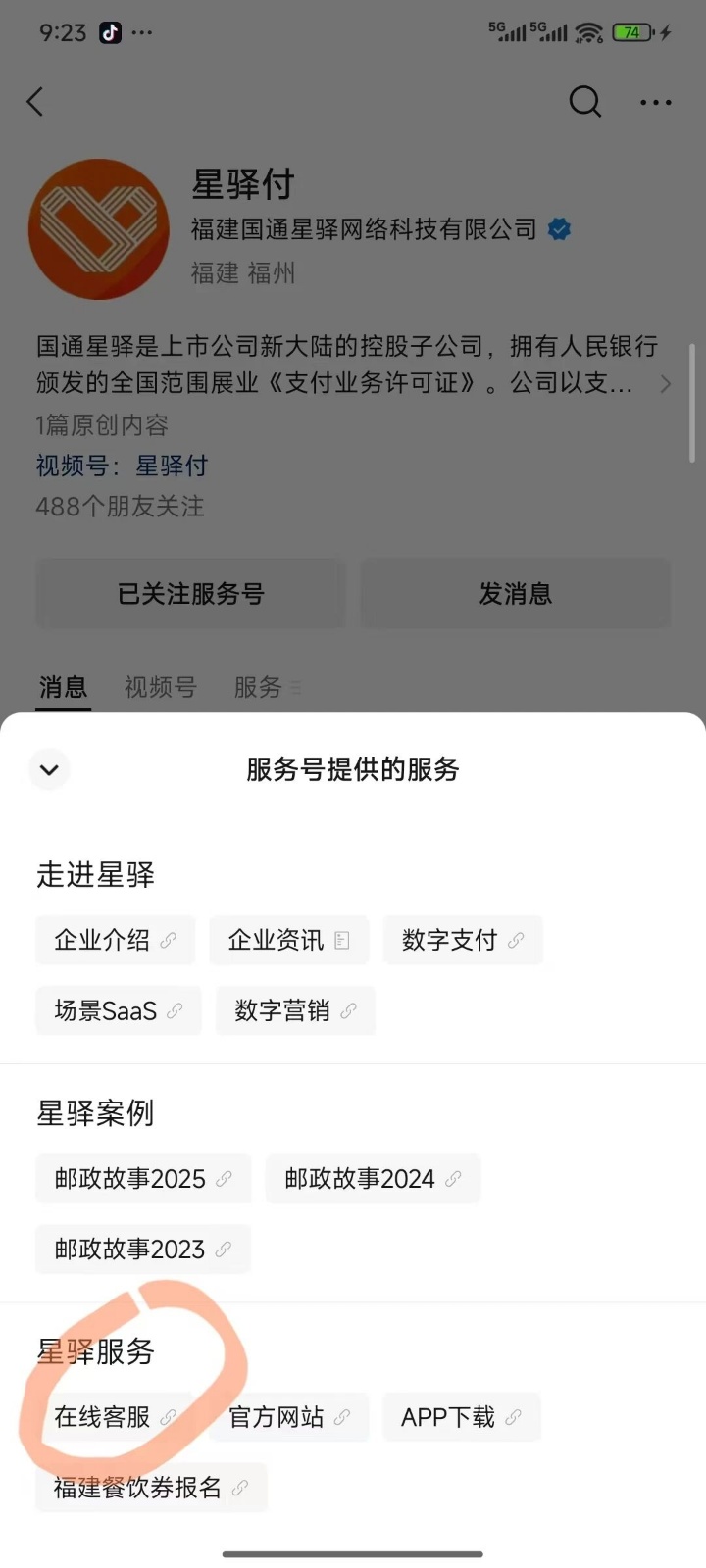Screen dimensions: 706x1568
Task: Open the 视频号 星驿付 channel link
Action: click(172, 465)
